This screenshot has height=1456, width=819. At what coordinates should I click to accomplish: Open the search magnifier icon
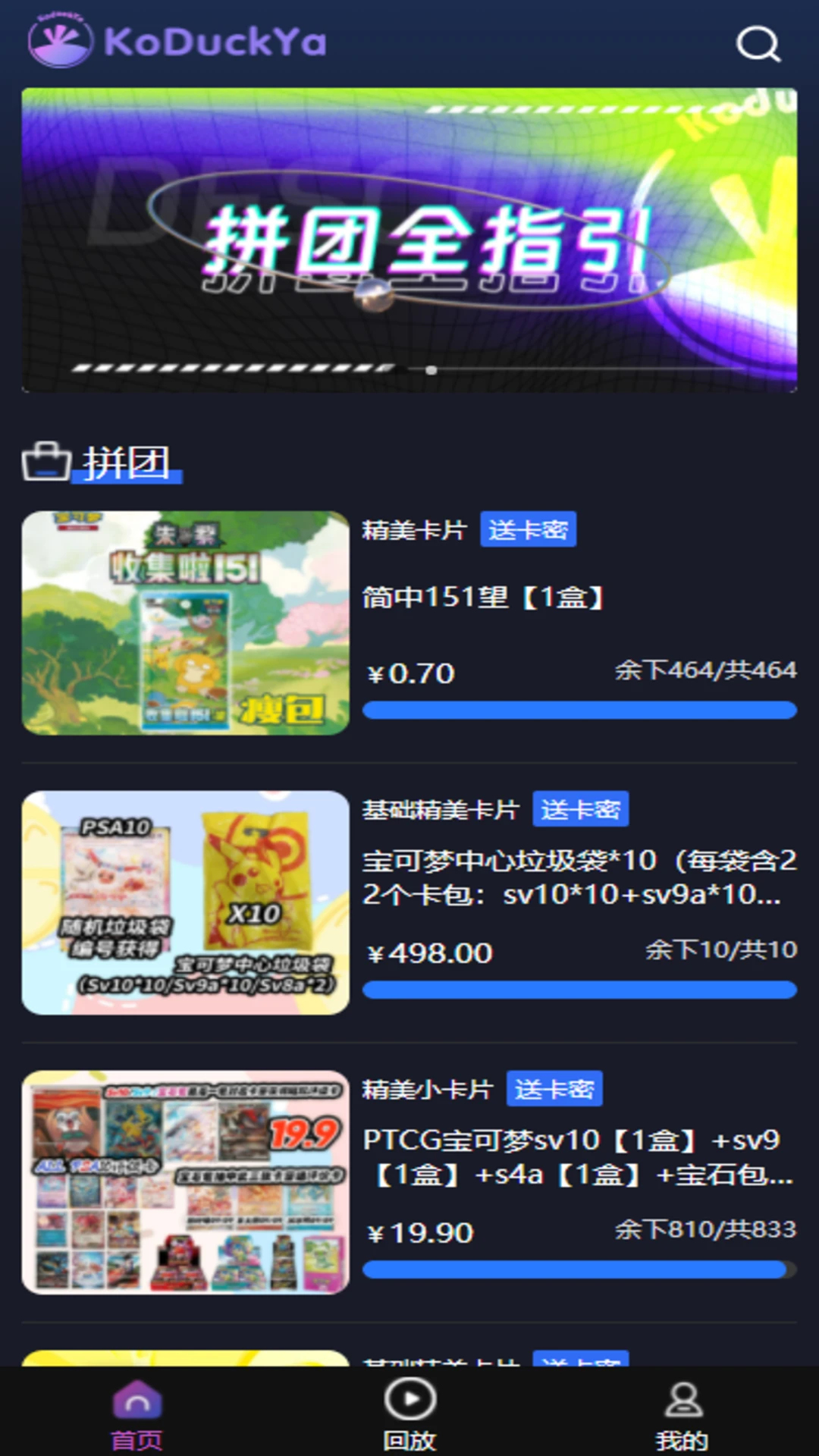point(758,44)
